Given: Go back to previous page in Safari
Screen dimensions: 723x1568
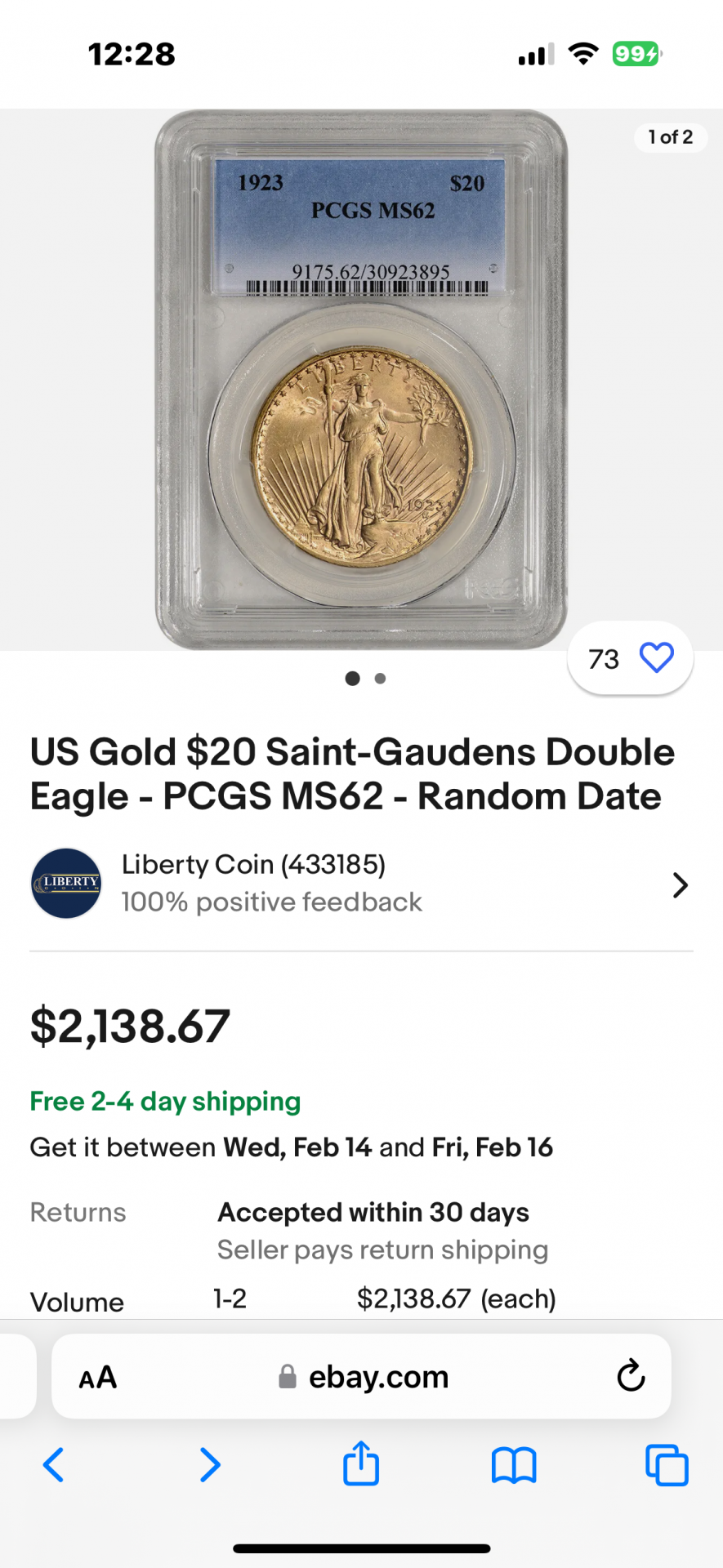Looking at the screenshot, I should coord(54,1464).
